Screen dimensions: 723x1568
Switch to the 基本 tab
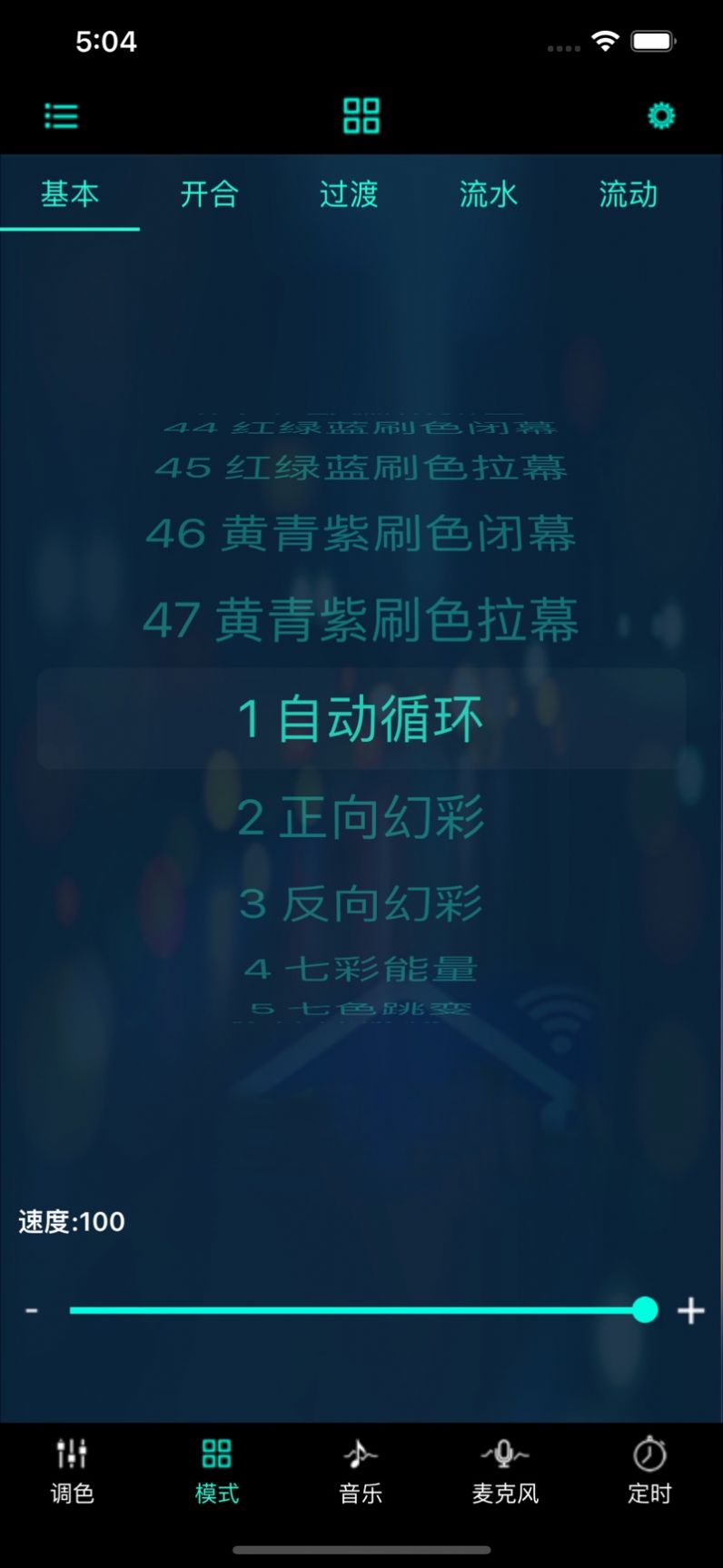(x=70, y=194)
